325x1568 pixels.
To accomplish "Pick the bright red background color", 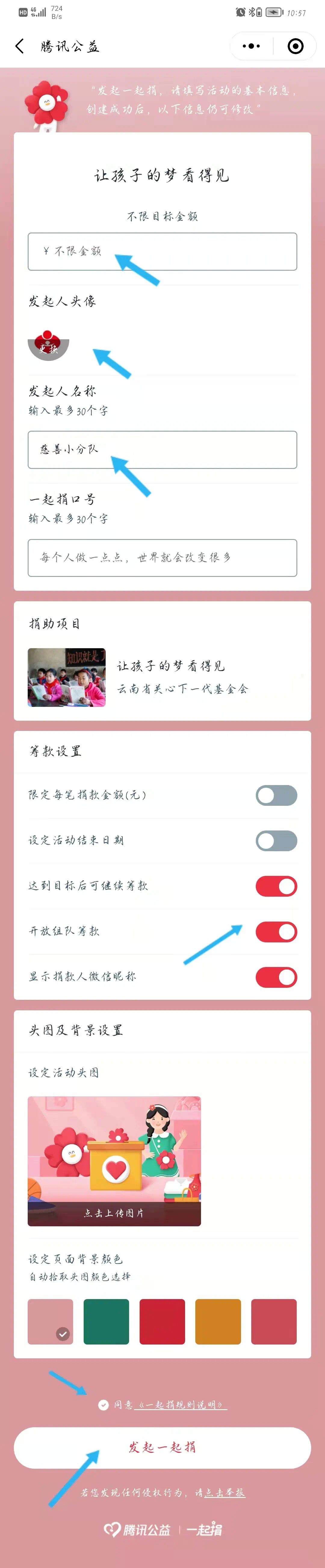I will point(162,1321).
